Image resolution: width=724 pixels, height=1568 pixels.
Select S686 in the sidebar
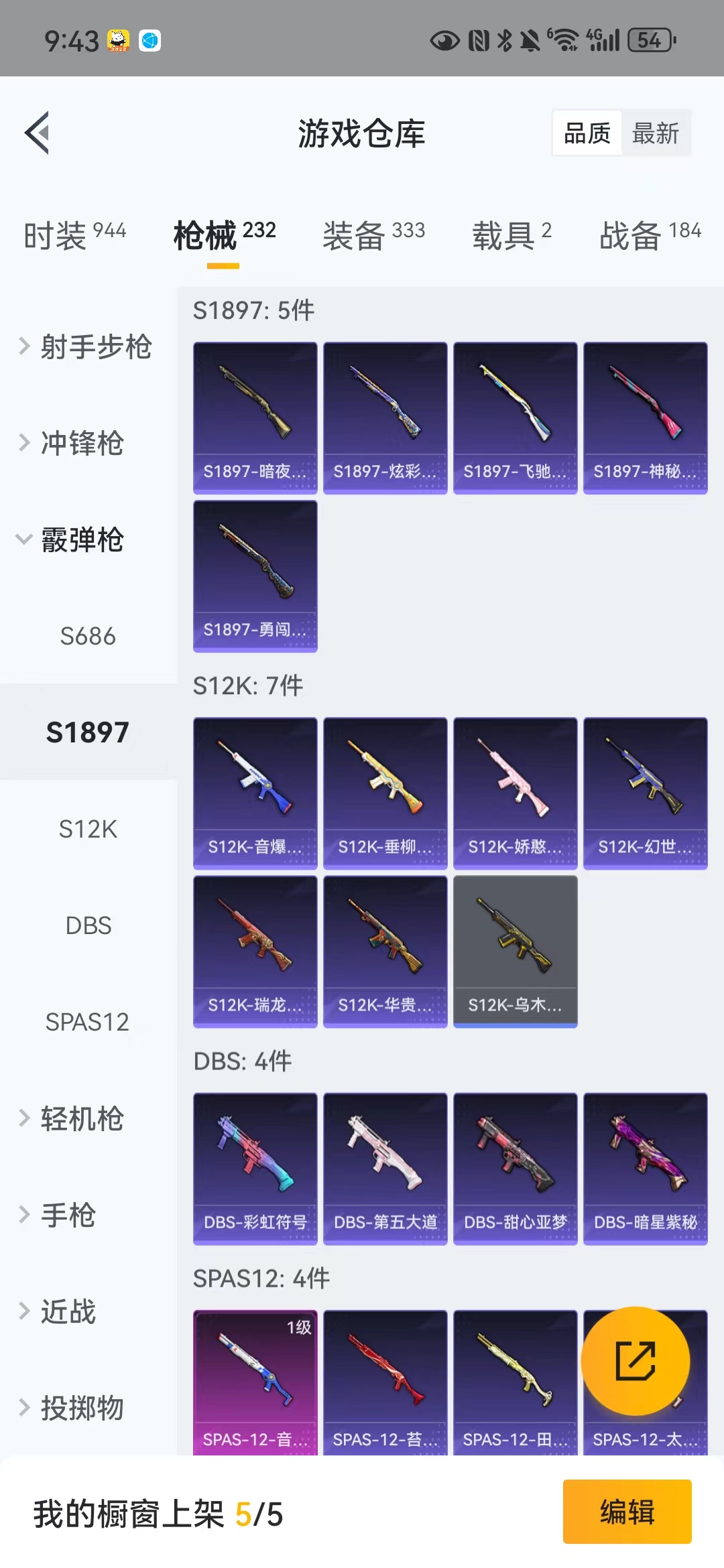pyautogui.click(x=88, y=636)
